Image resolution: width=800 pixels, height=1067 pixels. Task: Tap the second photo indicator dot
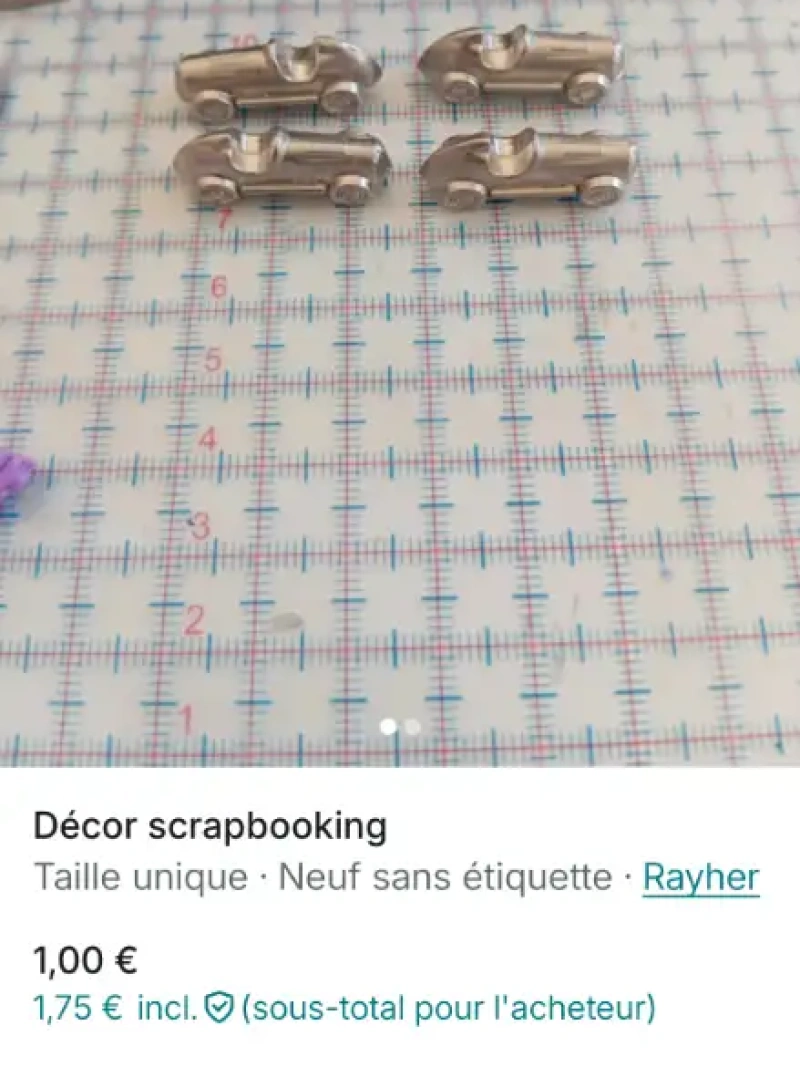412,727
